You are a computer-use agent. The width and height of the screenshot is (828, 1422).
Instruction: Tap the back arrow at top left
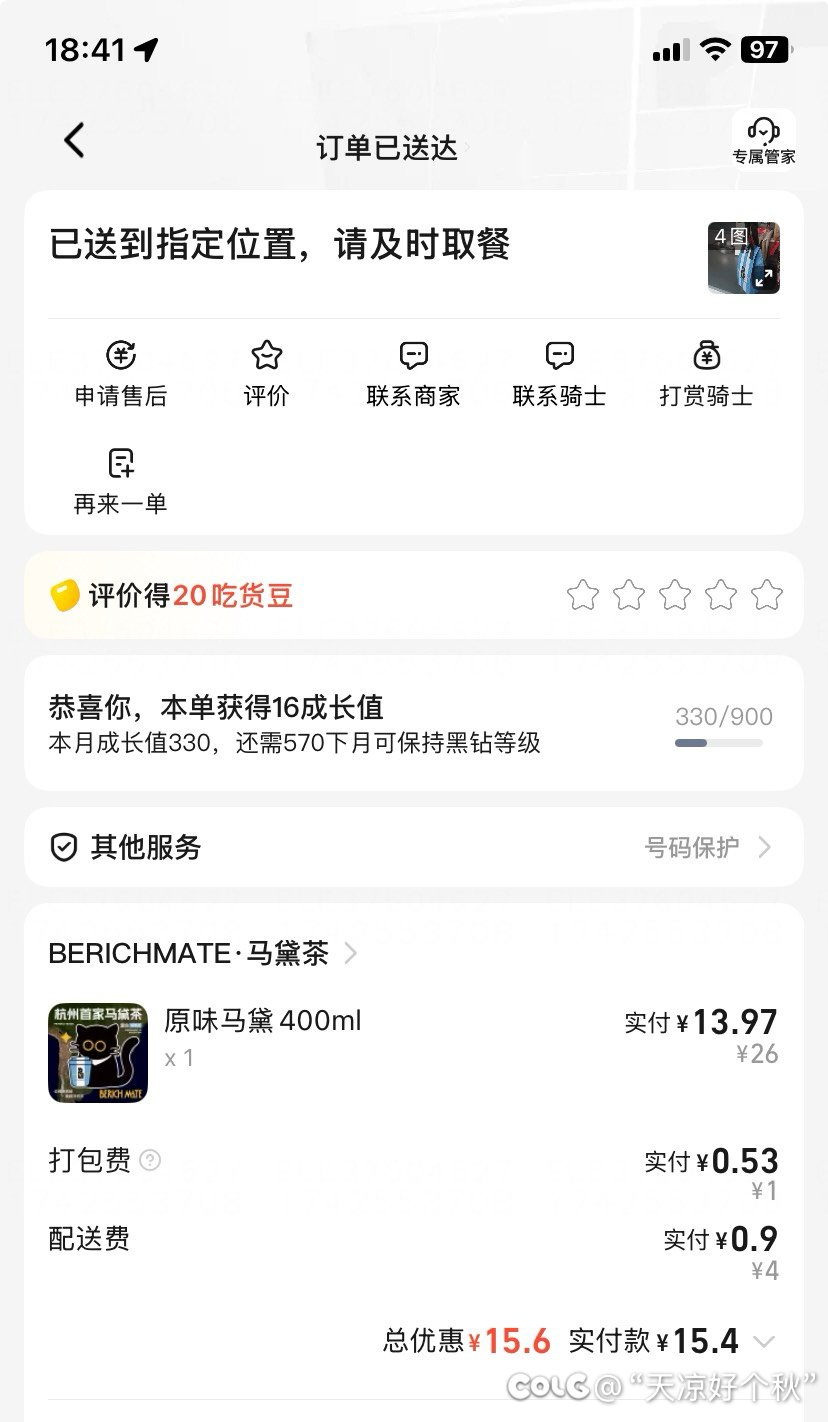72,140
